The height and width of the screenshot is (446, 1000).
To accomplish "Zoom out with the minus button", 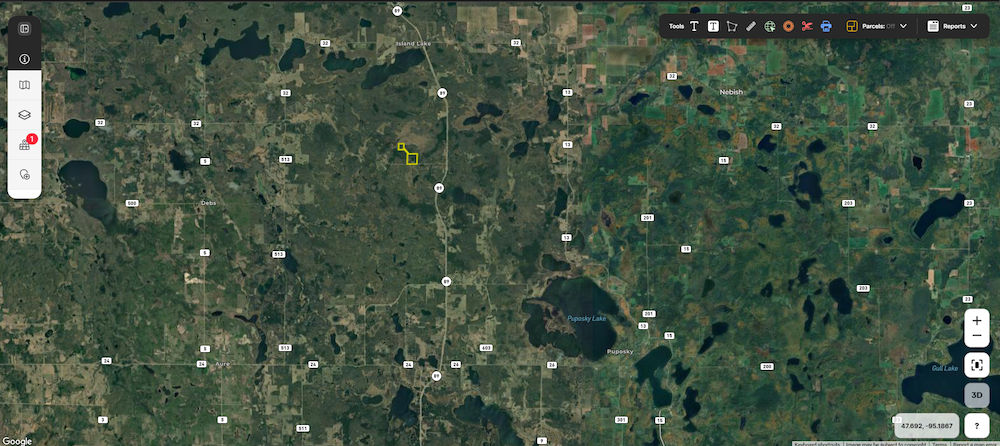I will (977, 338).
